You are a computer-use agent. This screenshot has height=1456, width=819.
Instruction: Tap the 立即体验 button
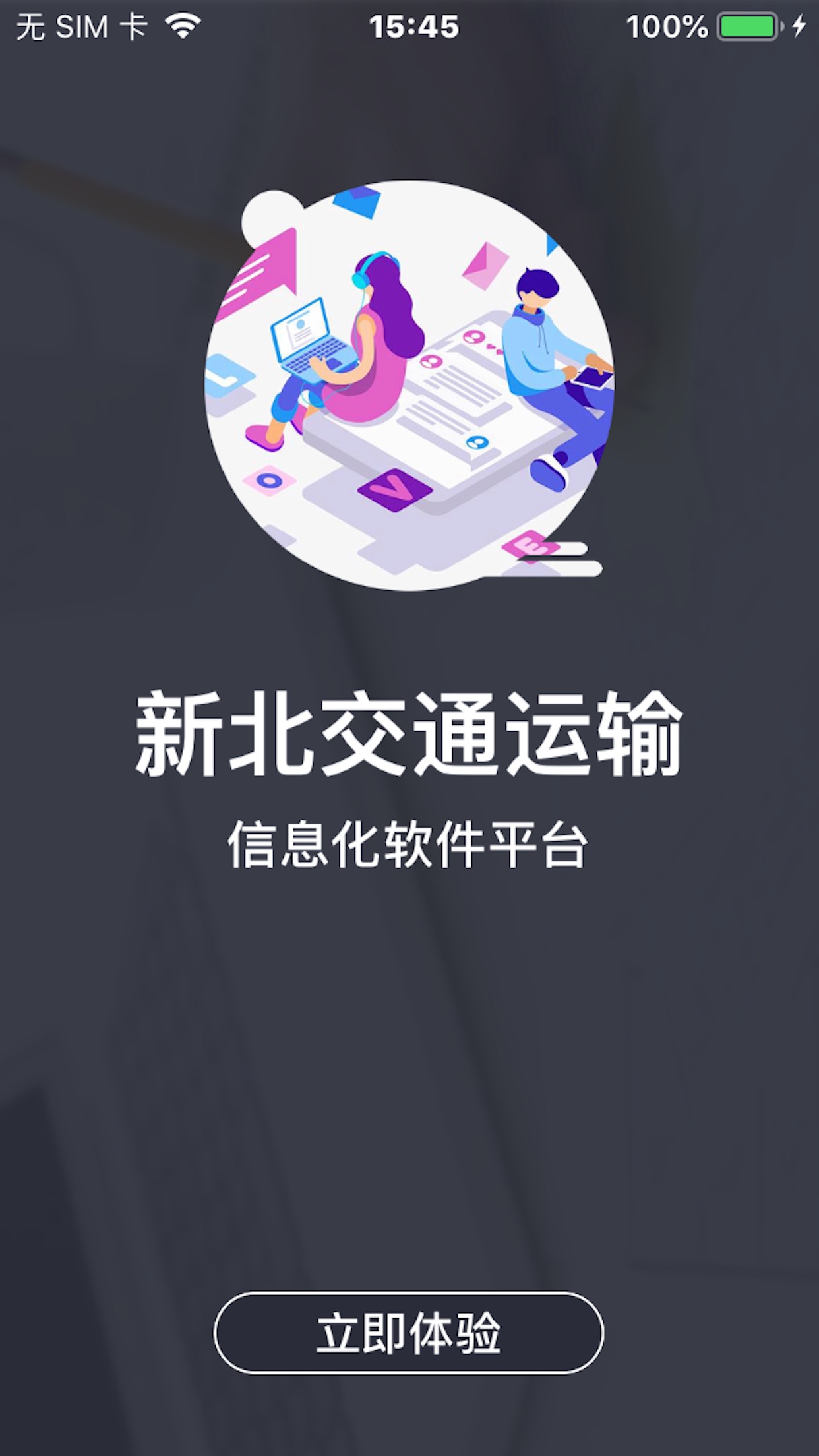(409, 1333)
